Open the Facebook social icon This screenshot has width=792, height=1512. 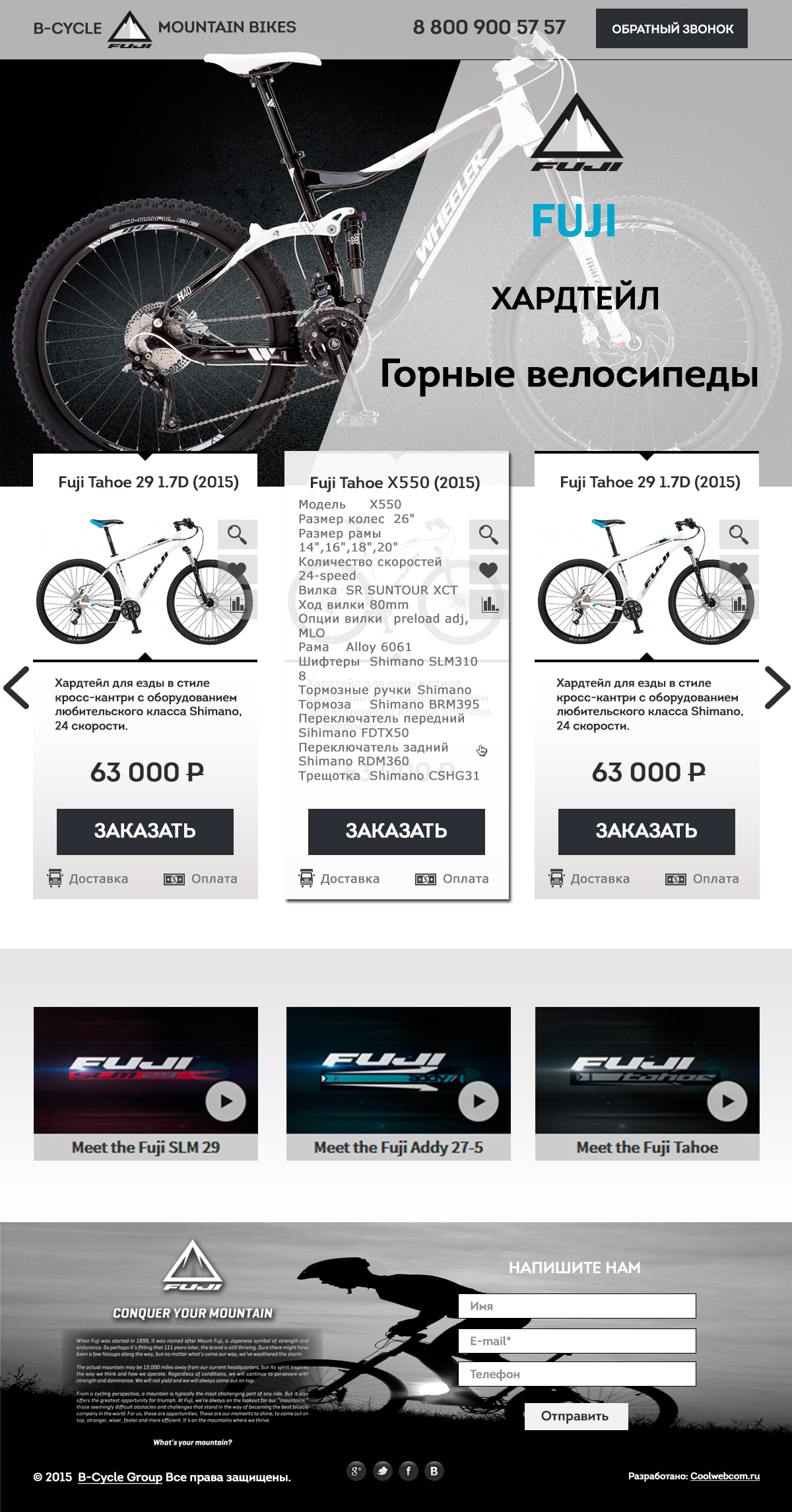(409, 1471)
